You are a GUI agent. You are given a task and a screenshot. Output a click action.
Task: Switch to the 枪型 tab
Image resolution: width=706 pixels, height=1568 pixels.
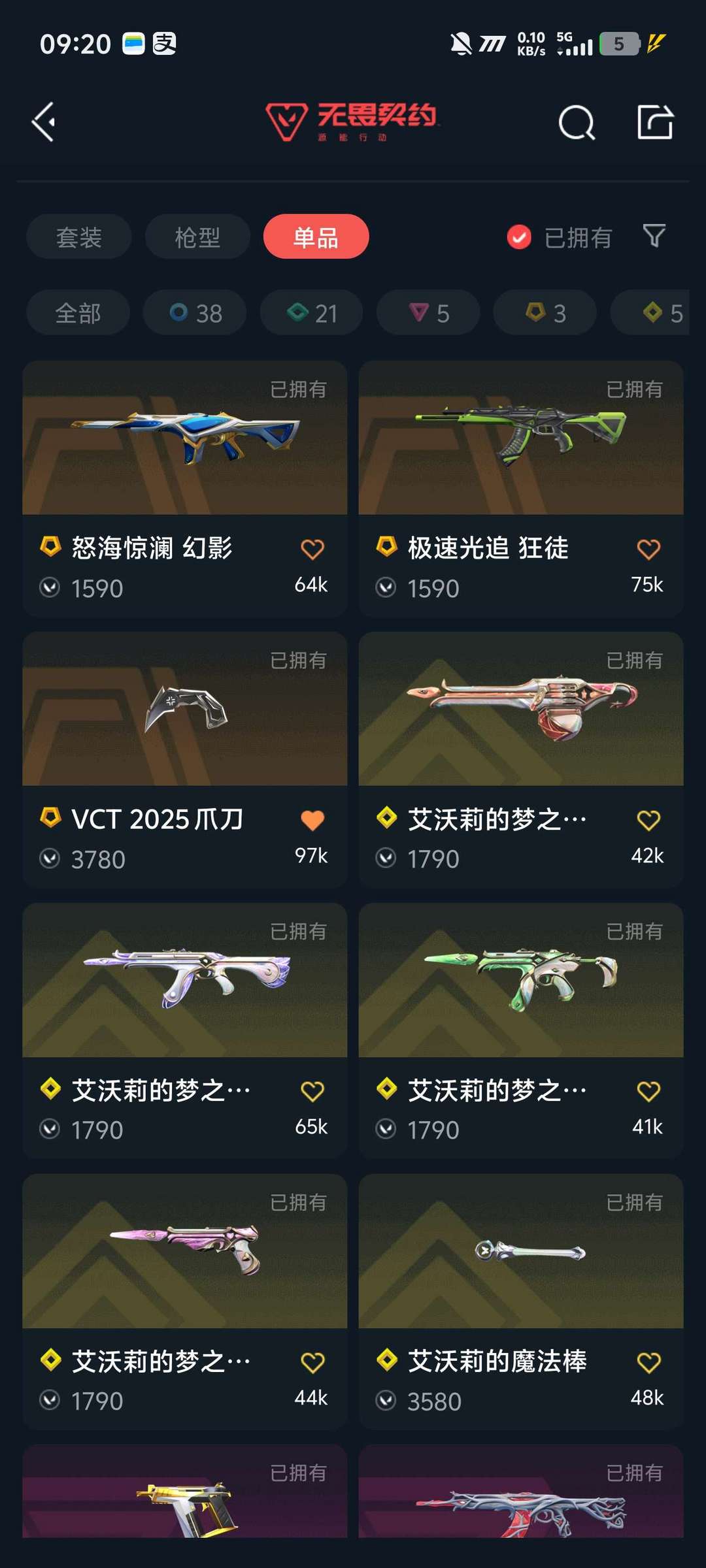(197, 237)
